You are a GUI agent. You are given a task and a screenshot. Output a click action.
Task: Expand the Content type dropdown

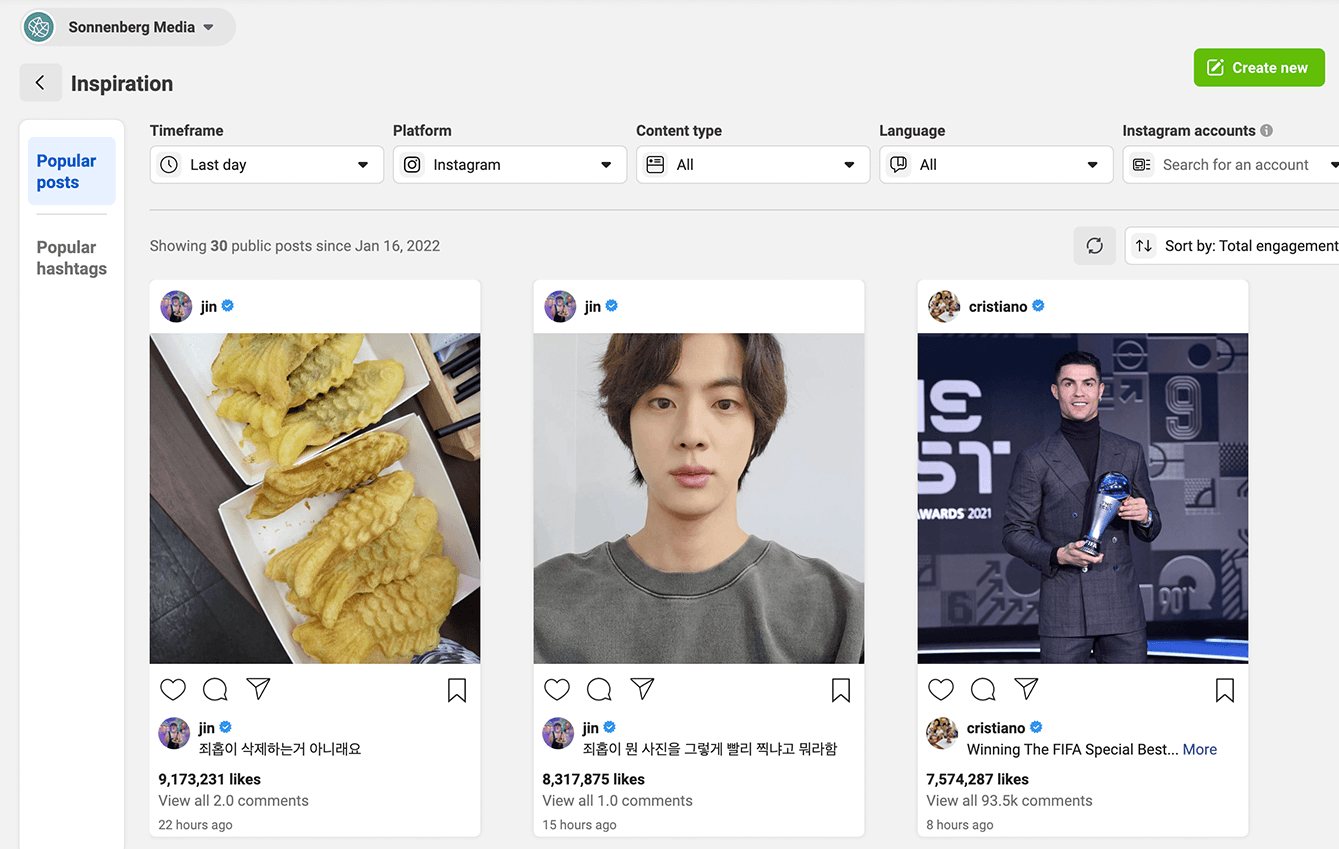[752, 165]
